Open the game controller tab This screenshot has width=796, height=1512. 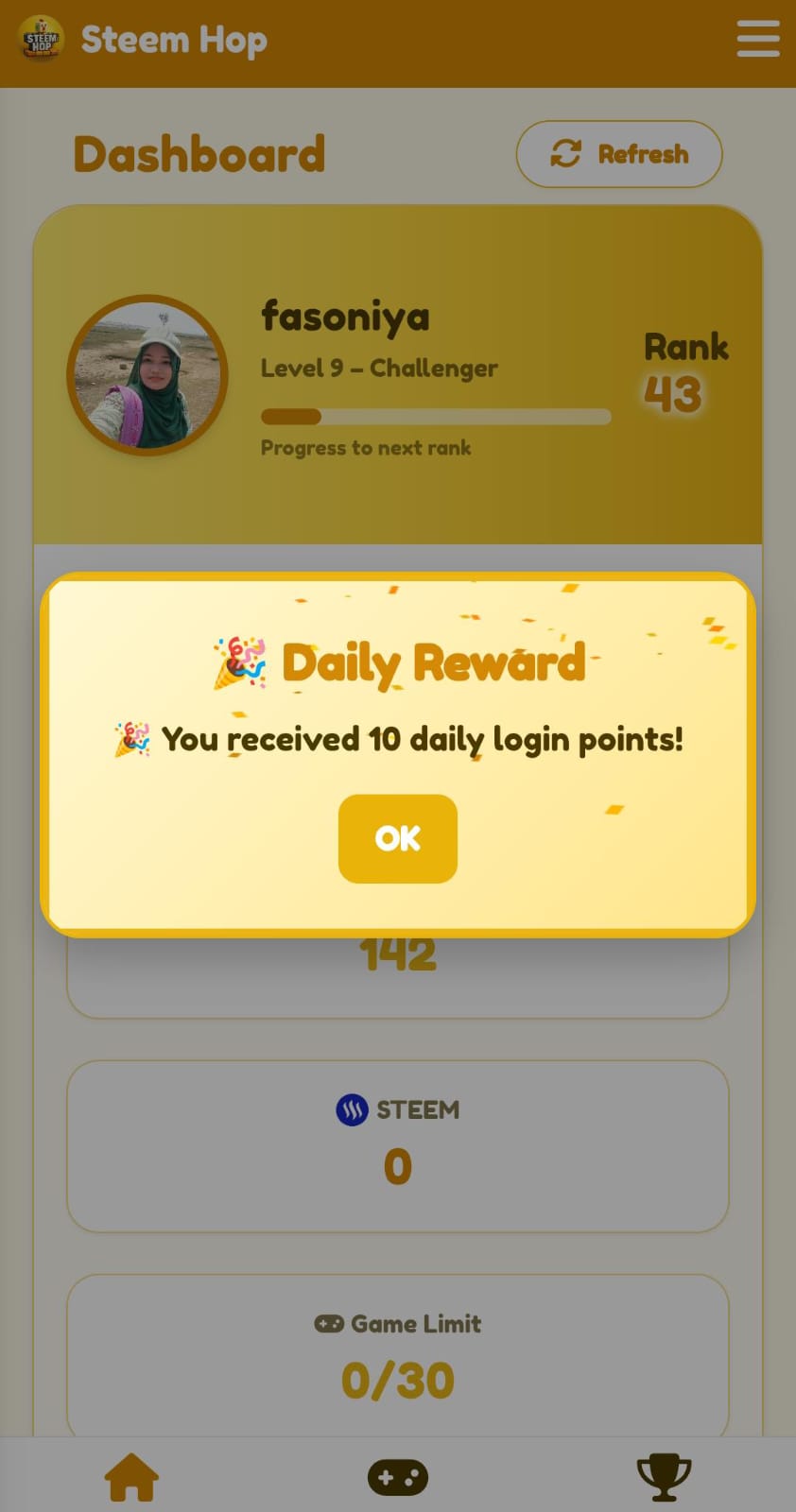click(x=398, y=1477)
